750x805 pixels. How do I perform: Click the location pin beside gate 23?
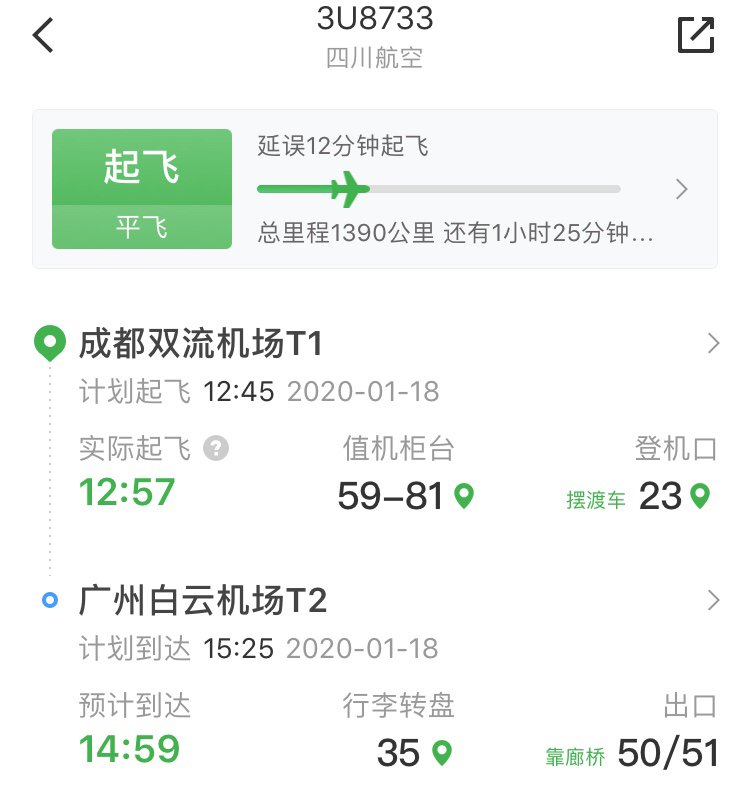[x=700, y=495]
